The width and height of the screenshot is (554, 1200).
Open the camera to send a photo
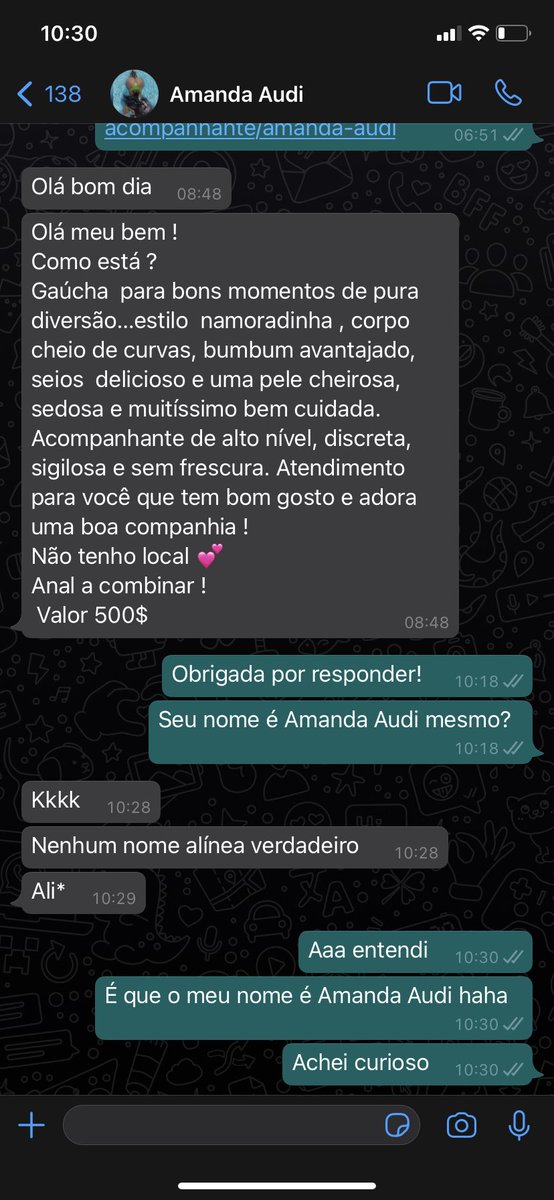(461, 1126)
